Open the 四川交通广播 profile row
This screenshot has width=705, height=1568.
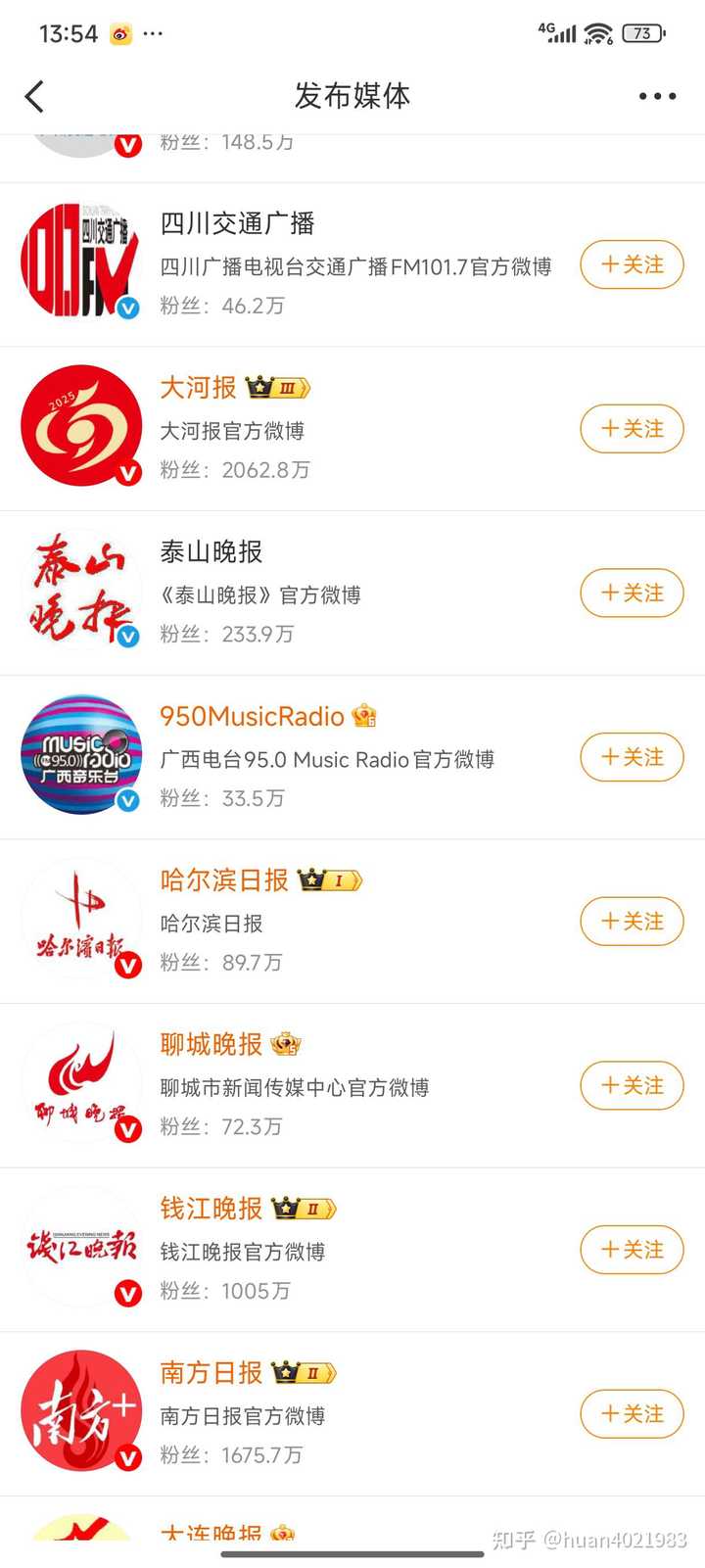(x=352, y=264)
